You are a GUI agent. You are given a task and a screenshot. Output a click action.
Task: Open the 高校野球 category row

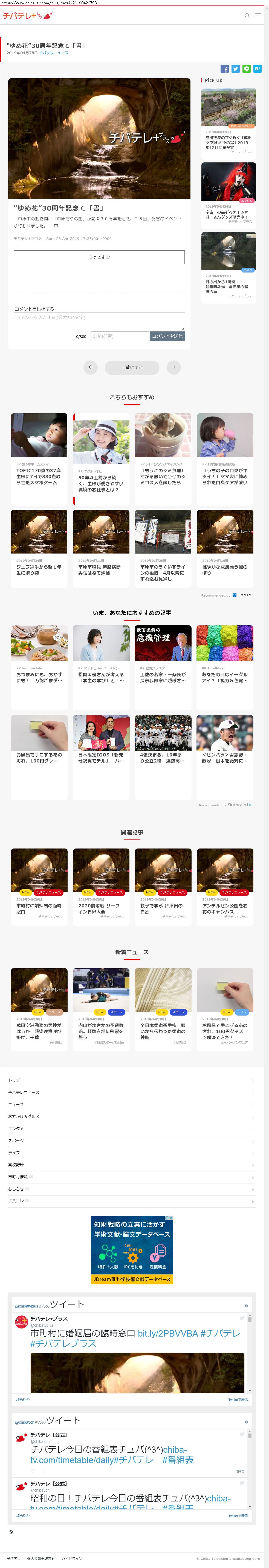(x=16, y=1165)
